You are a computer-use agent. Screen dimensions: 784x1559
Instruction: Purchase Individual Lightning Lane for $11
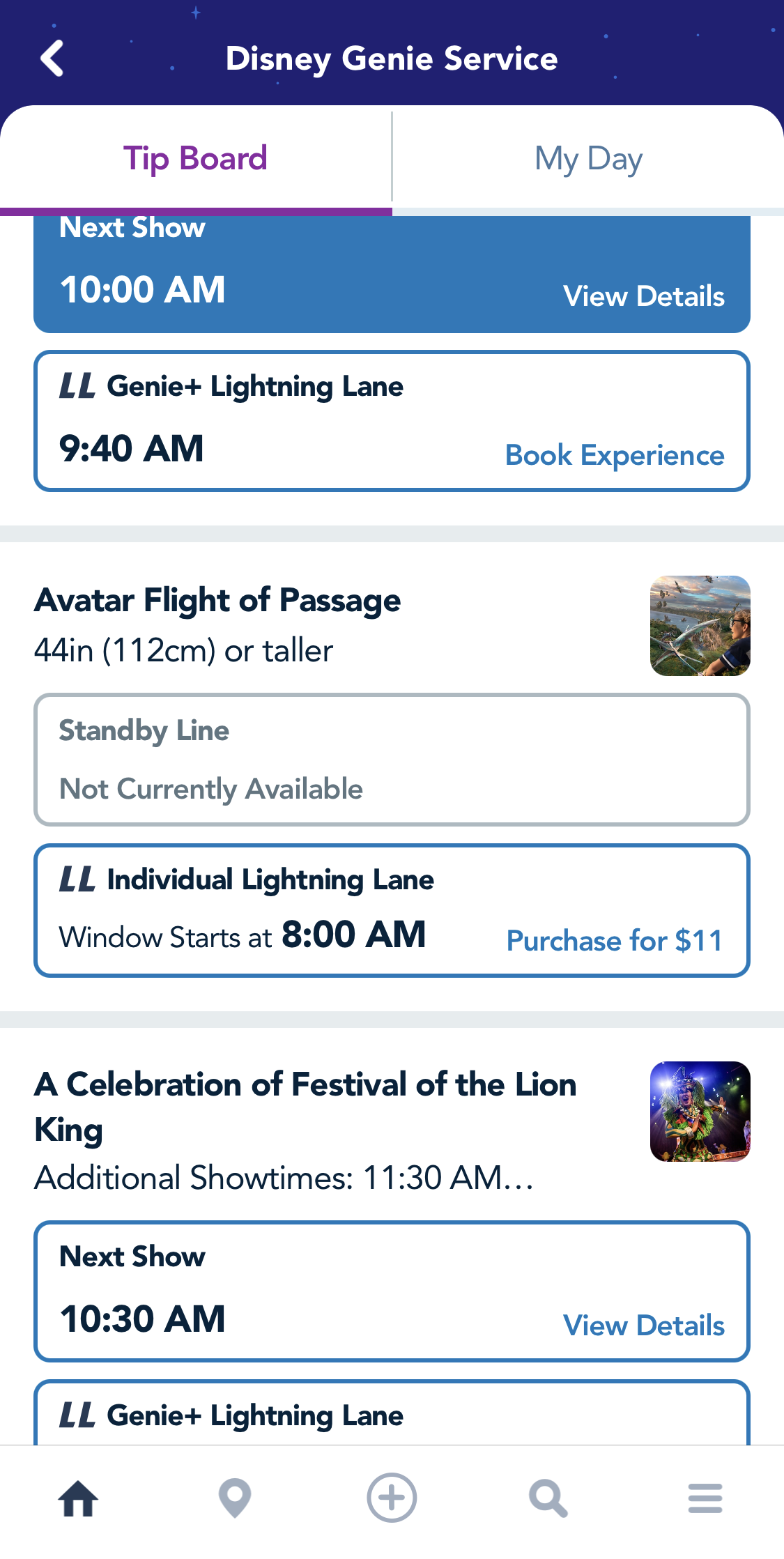[x=614, y=940]
